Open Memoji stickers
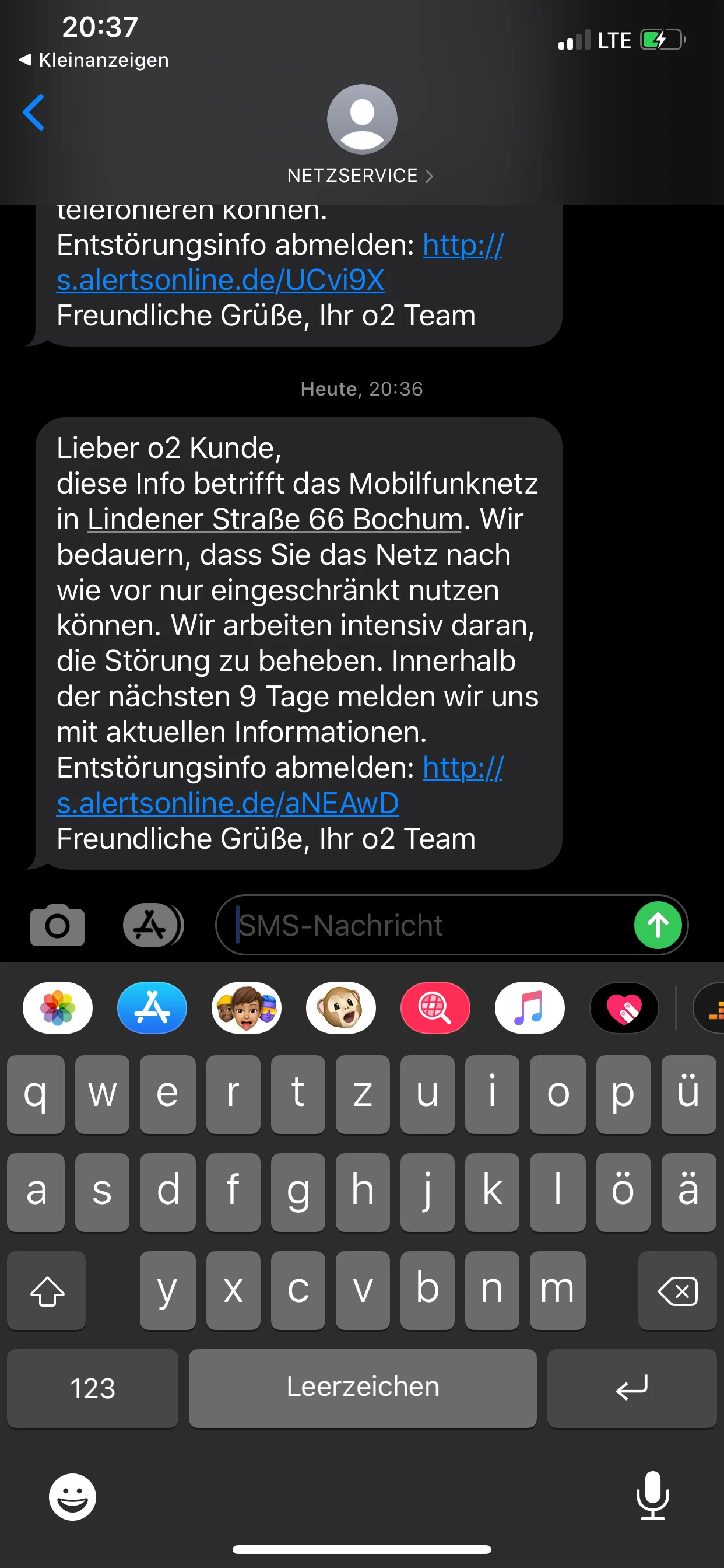The height and width of the screenshot is (1568, 724). (247, 1008)
